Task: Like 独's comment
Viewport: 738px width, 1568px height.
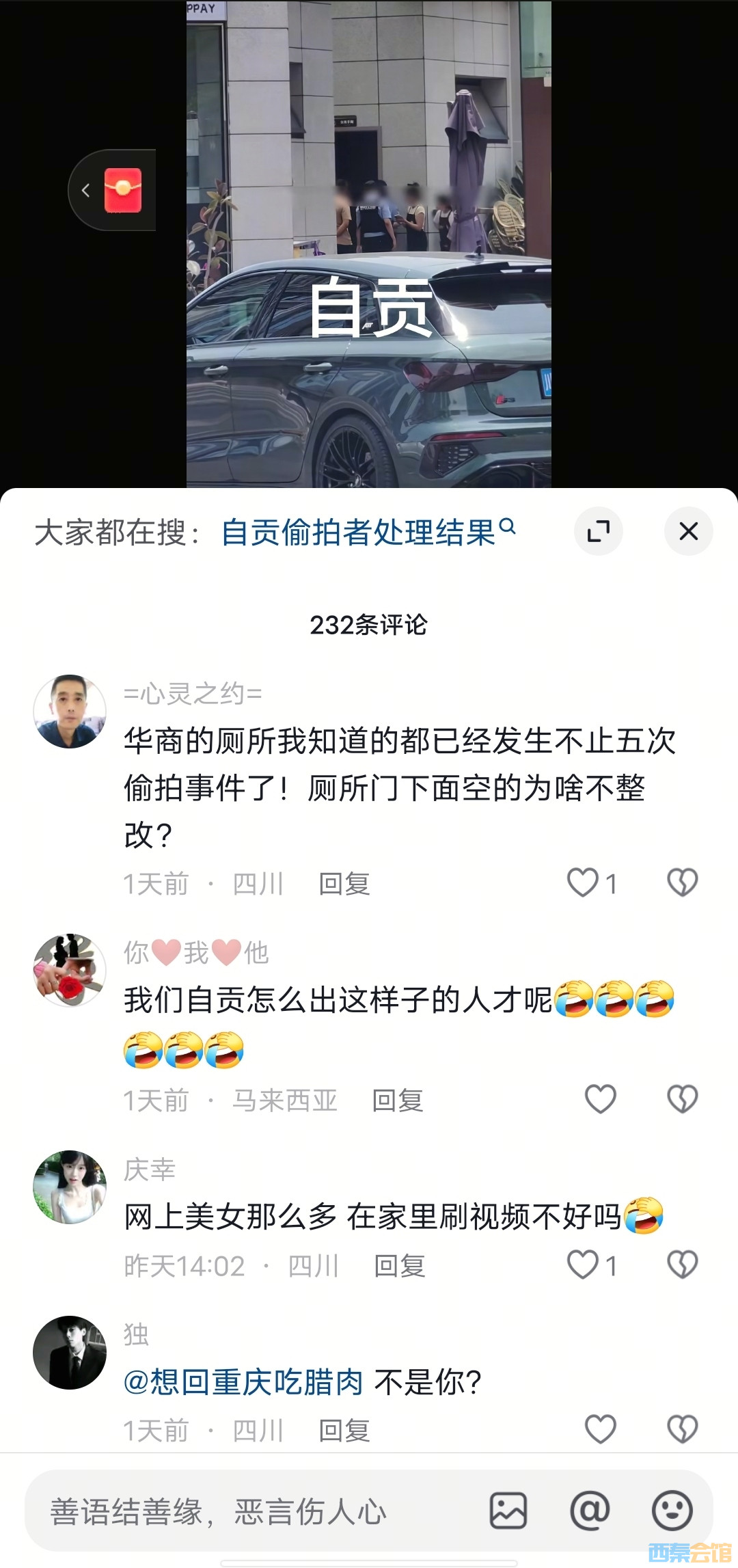Action: click(601, 1429)
